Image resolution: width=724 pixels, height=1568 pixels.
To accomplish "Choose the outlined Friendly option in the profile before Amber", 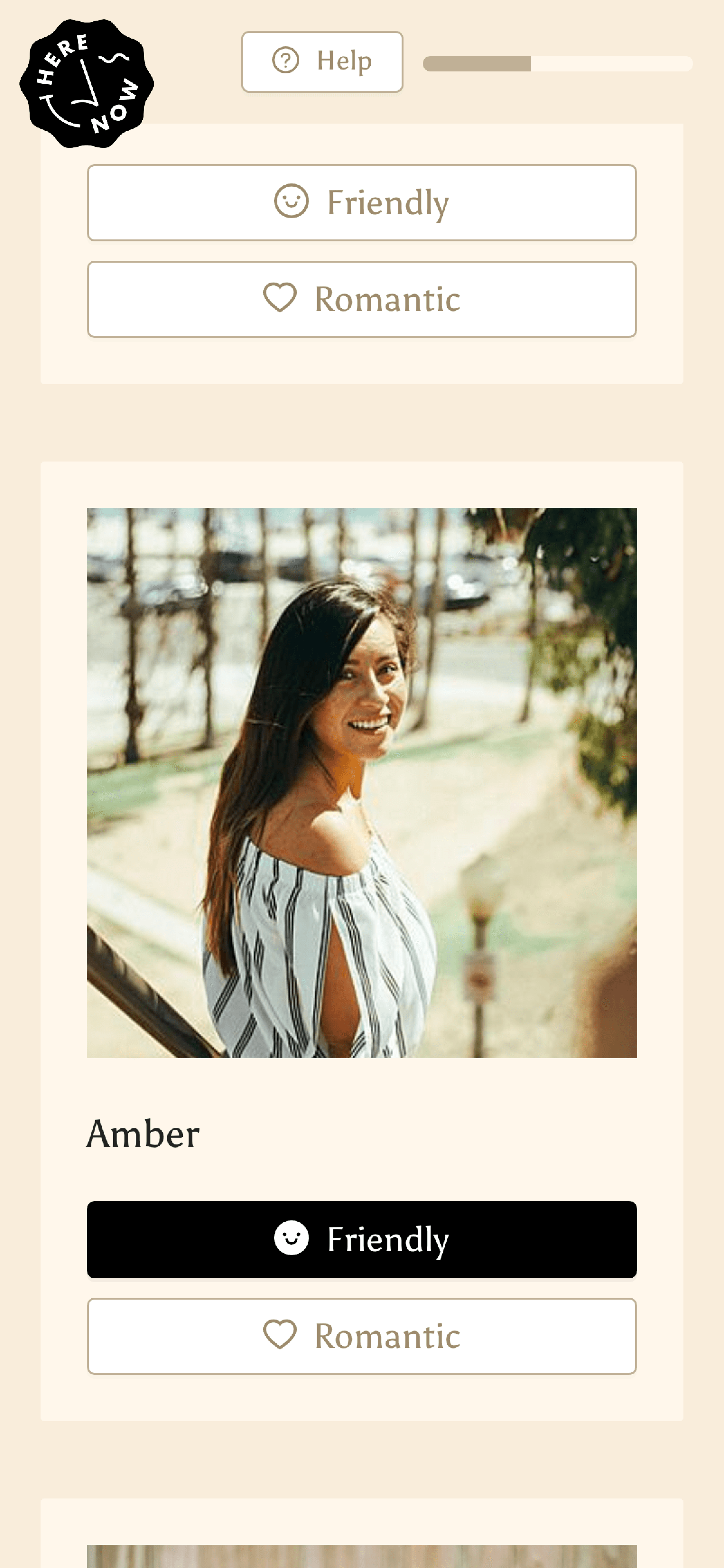I will point(361,203).
